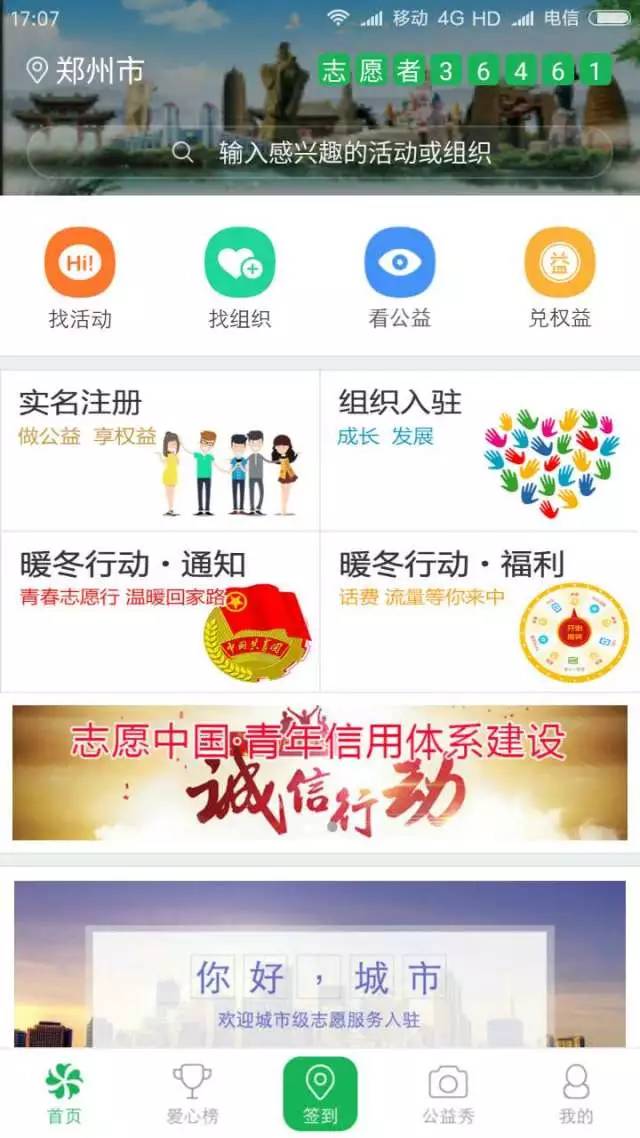Switch to the 我的 tab

click(576, 1094)
